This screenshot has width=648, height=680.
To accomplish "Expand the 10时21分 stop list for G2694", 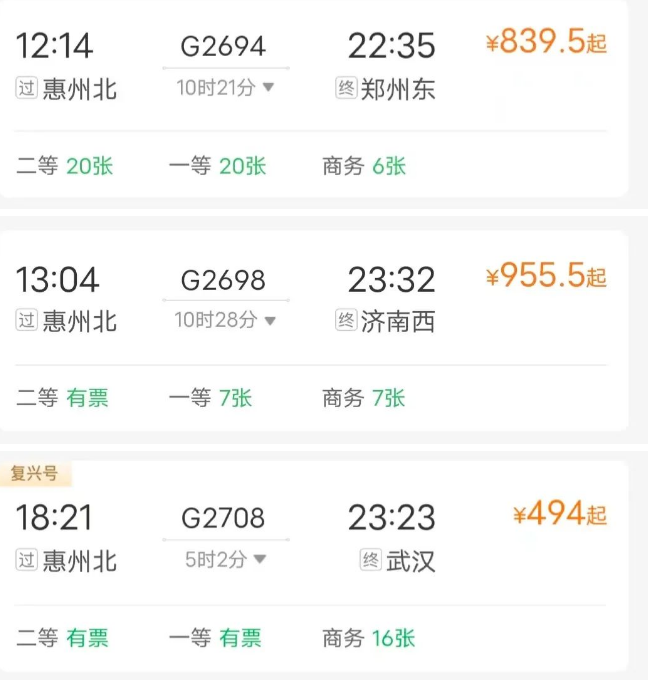I will 225,88.
